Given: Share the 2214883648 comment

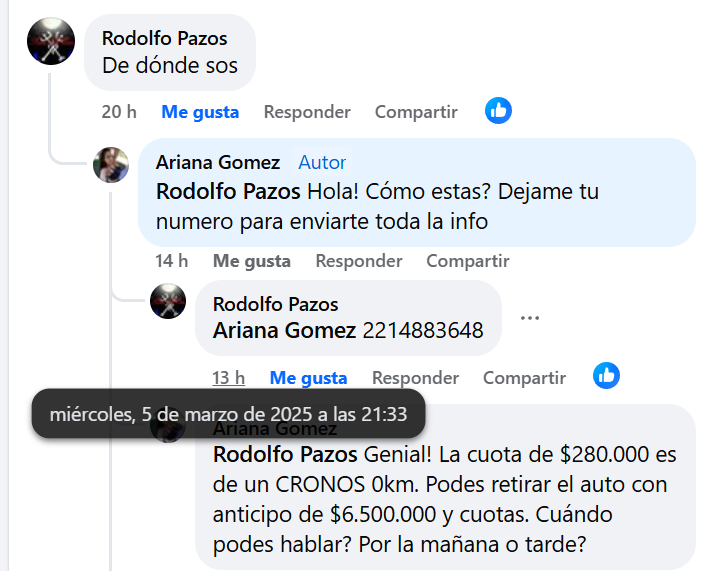Looking at the screenshot, I should (x=525, y=378).
